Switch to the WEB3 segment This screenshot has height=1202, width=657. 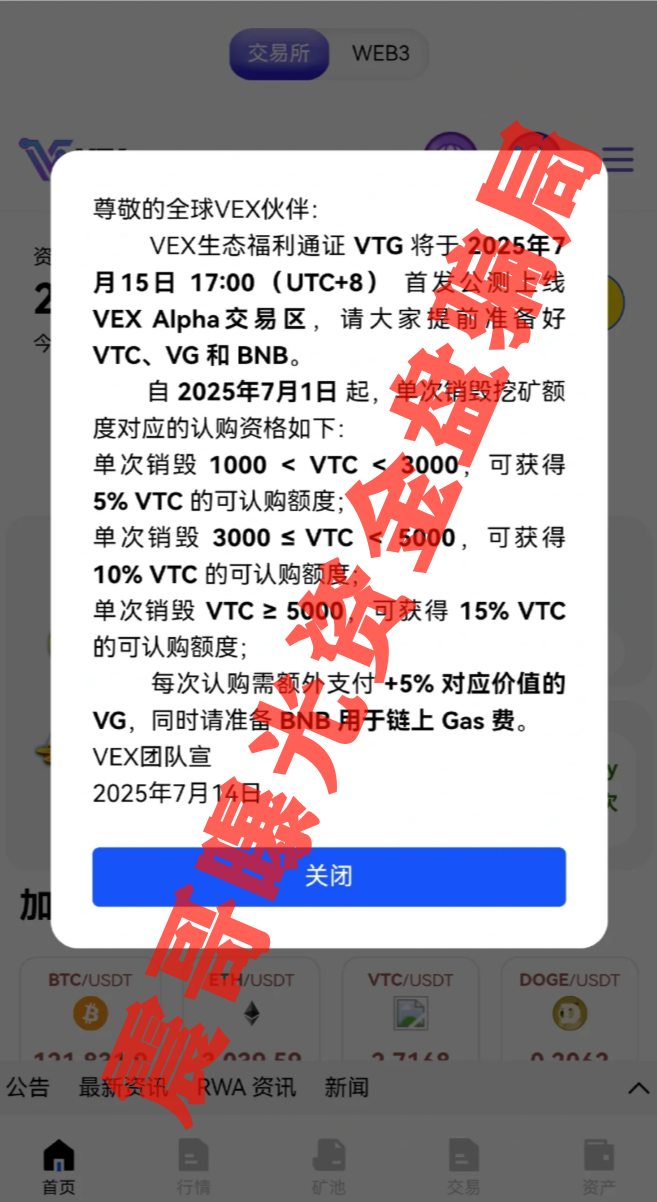[380, 54]
